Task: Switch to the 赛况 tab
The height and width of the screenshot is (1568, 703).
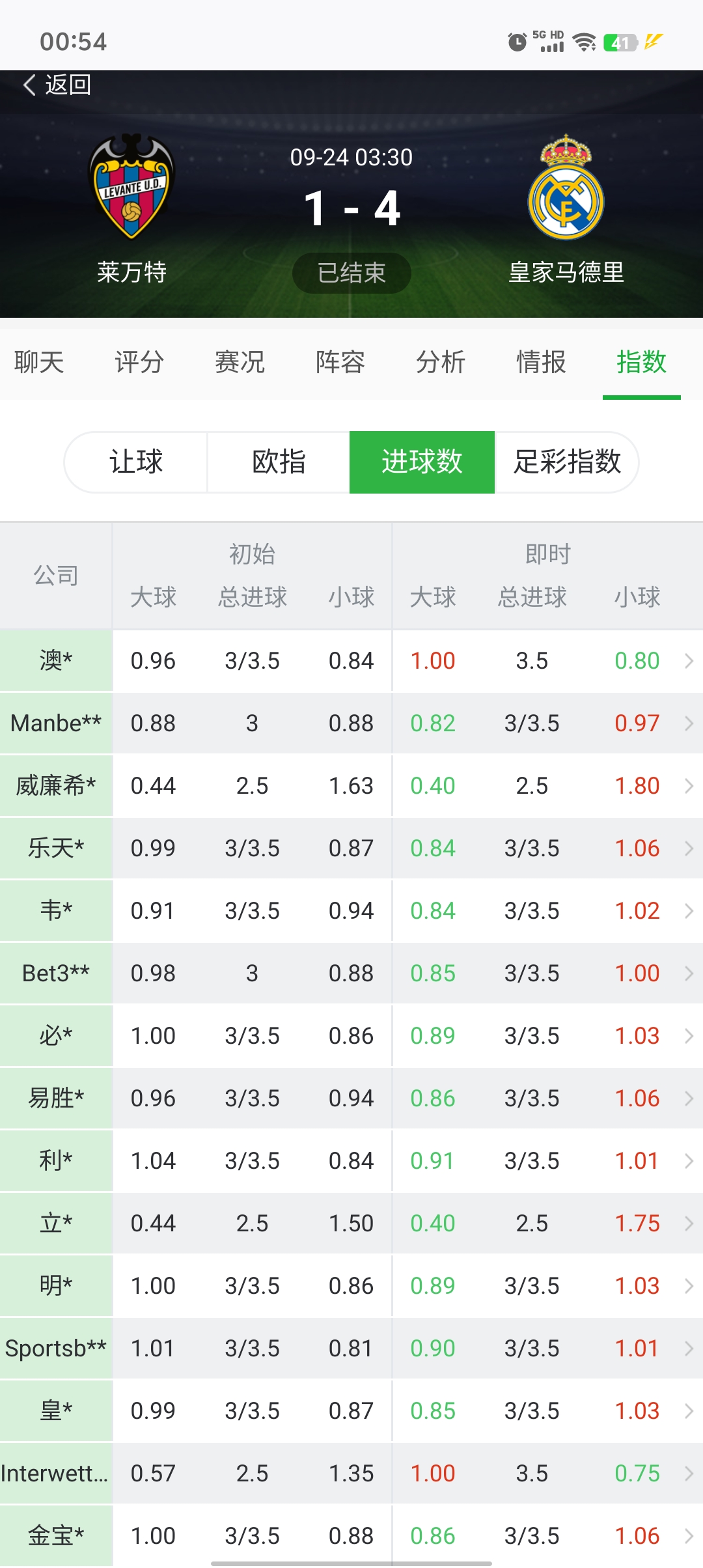Action: [240, 362]
